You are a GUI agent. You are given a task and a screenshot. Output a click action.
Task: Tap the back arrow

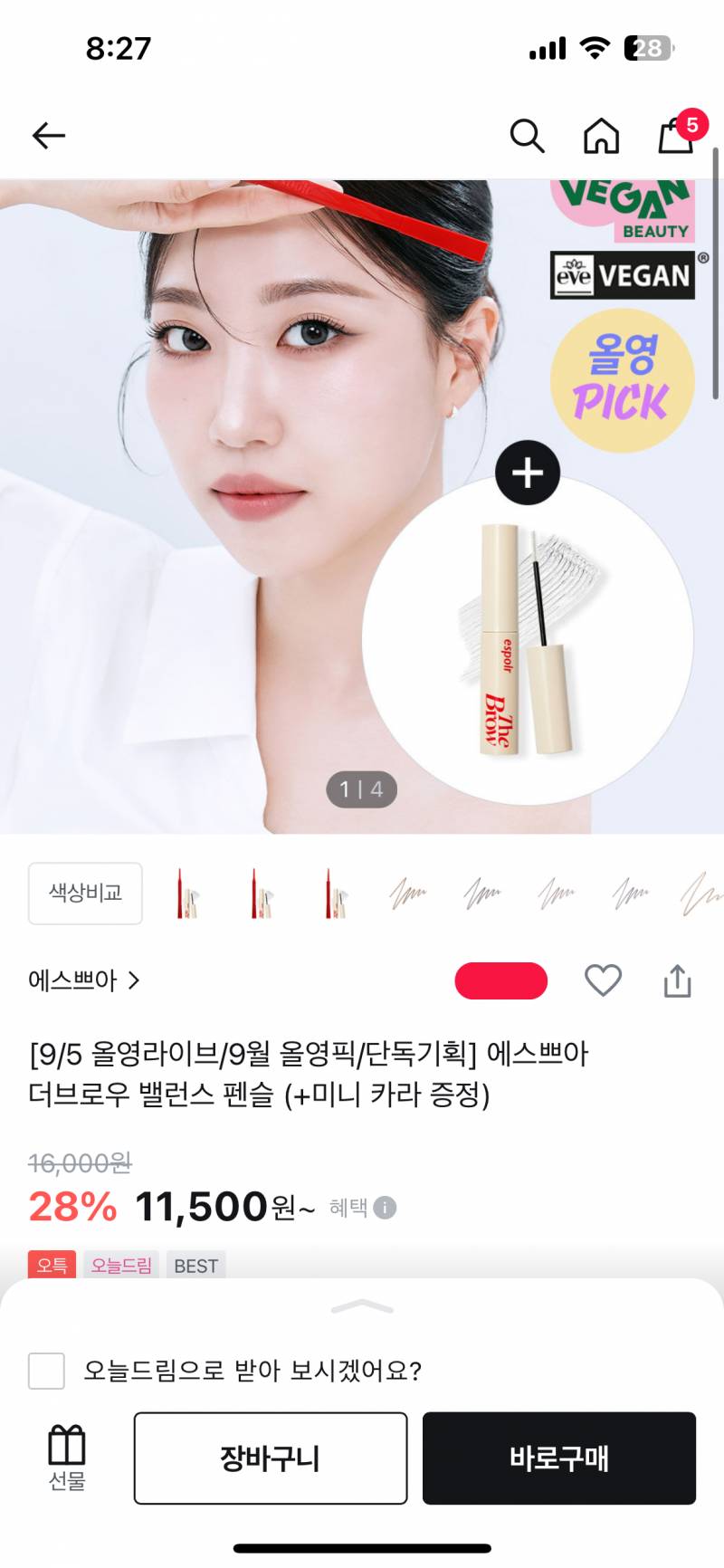tap(49, 135)
